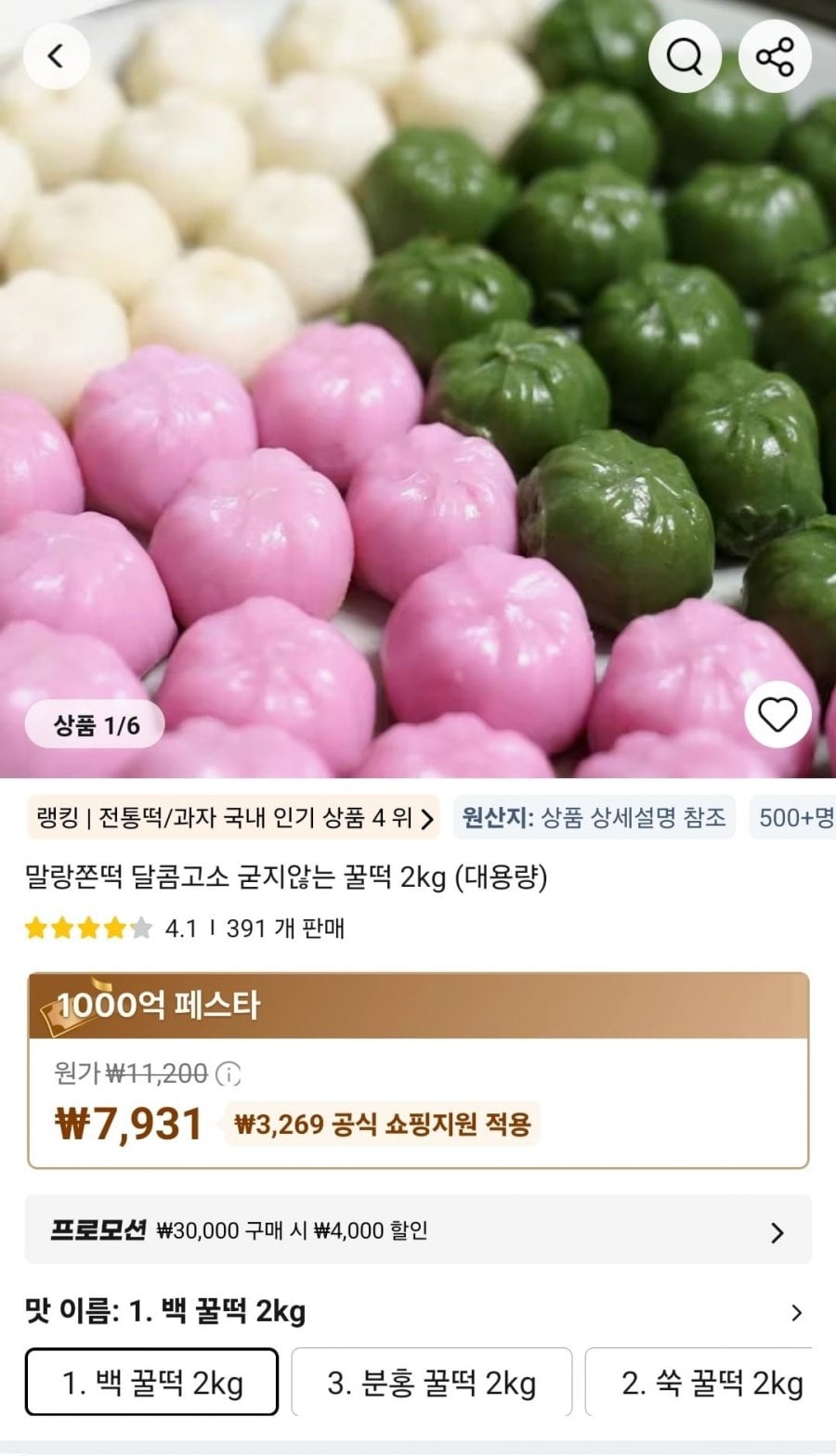The image size is (836, 1456).
Task: Share this rice cake product
Action: point(775,58)
